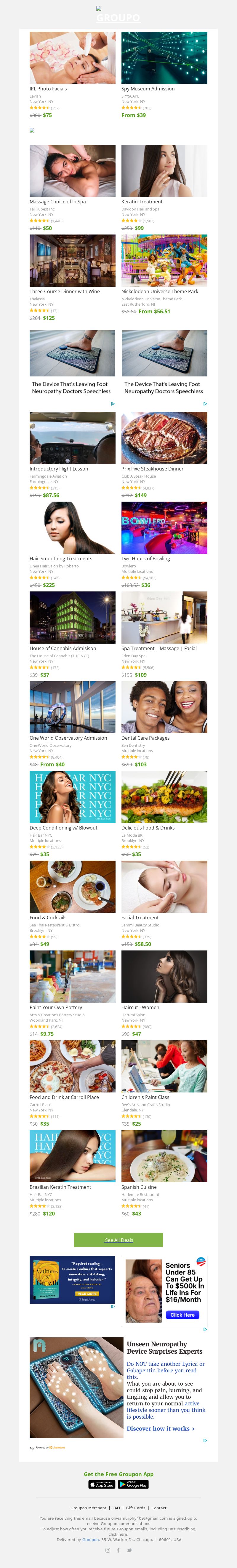Download the app from the App Store badge
This screenshot has height=1568, width=237.
pos(102,1485)
